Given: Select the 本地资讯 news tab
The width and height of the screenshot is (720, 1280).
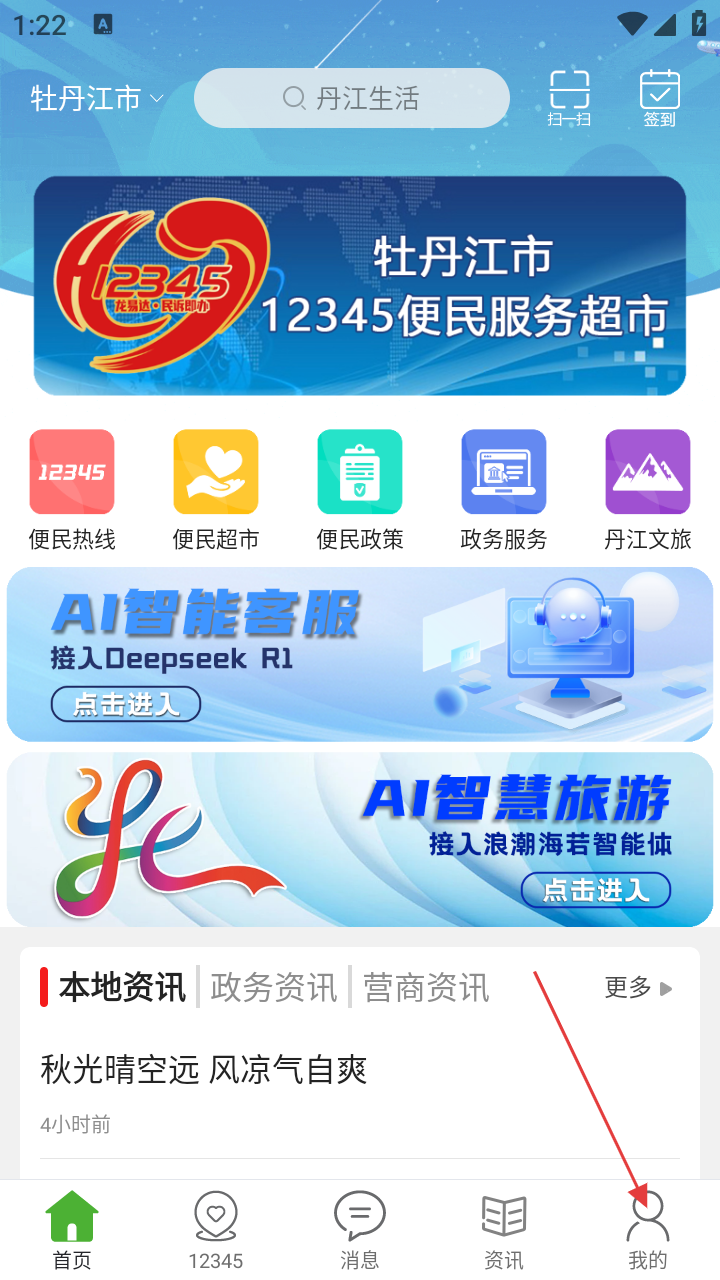Looking at the screenshot, I should coord(122,987).
